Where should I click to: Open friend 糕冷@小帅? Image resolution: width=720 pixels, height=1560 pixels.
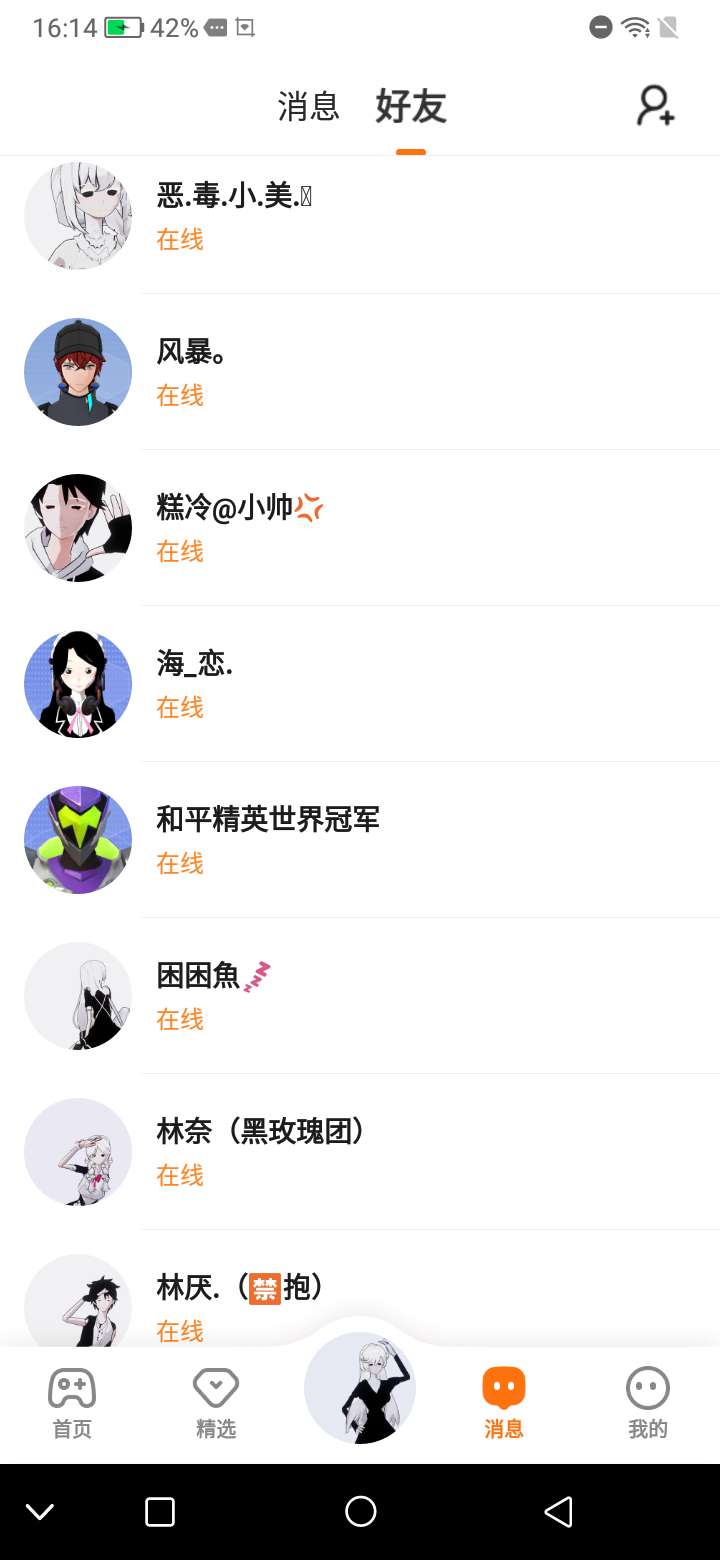(360, 528)
